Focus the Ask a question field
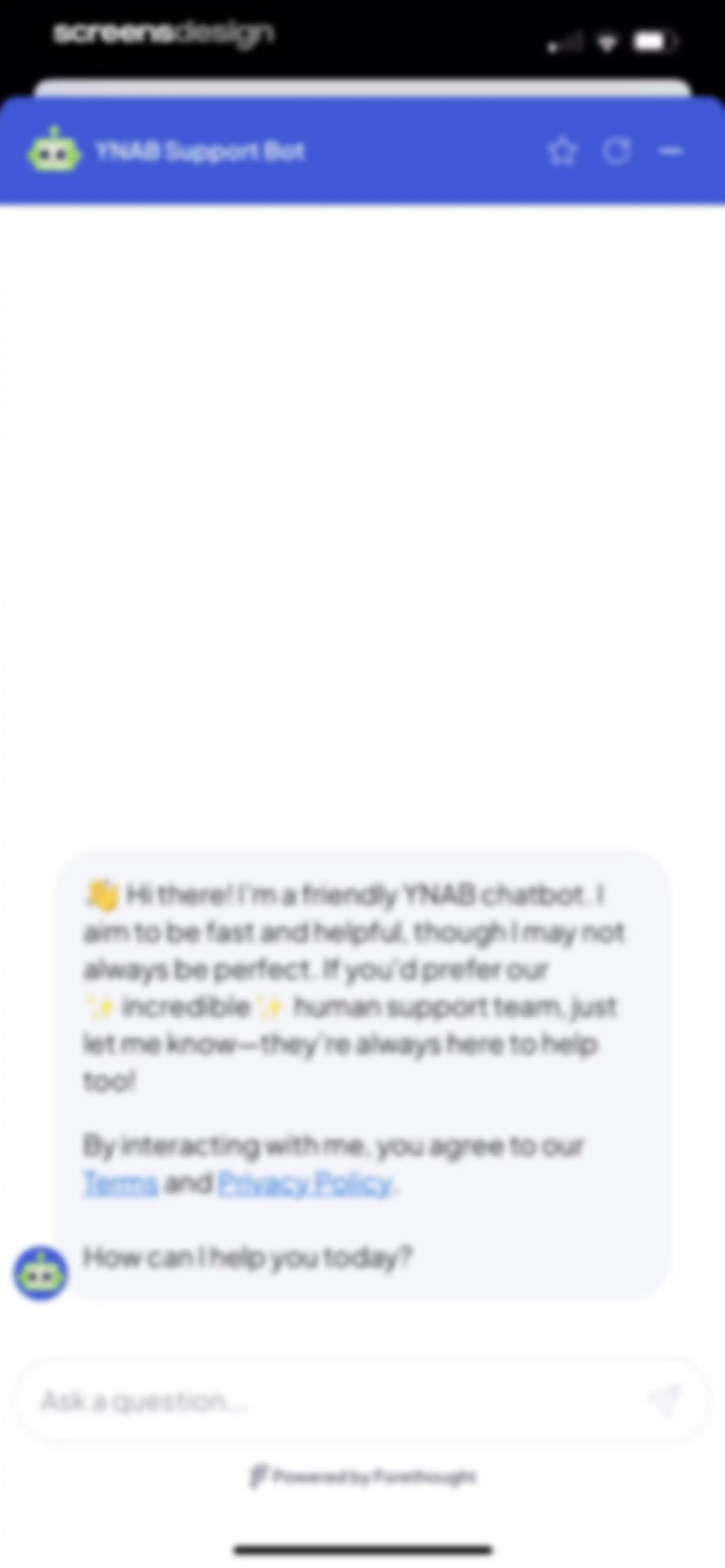Screen dimensions: 725x1568 (x=341, y=1401)
